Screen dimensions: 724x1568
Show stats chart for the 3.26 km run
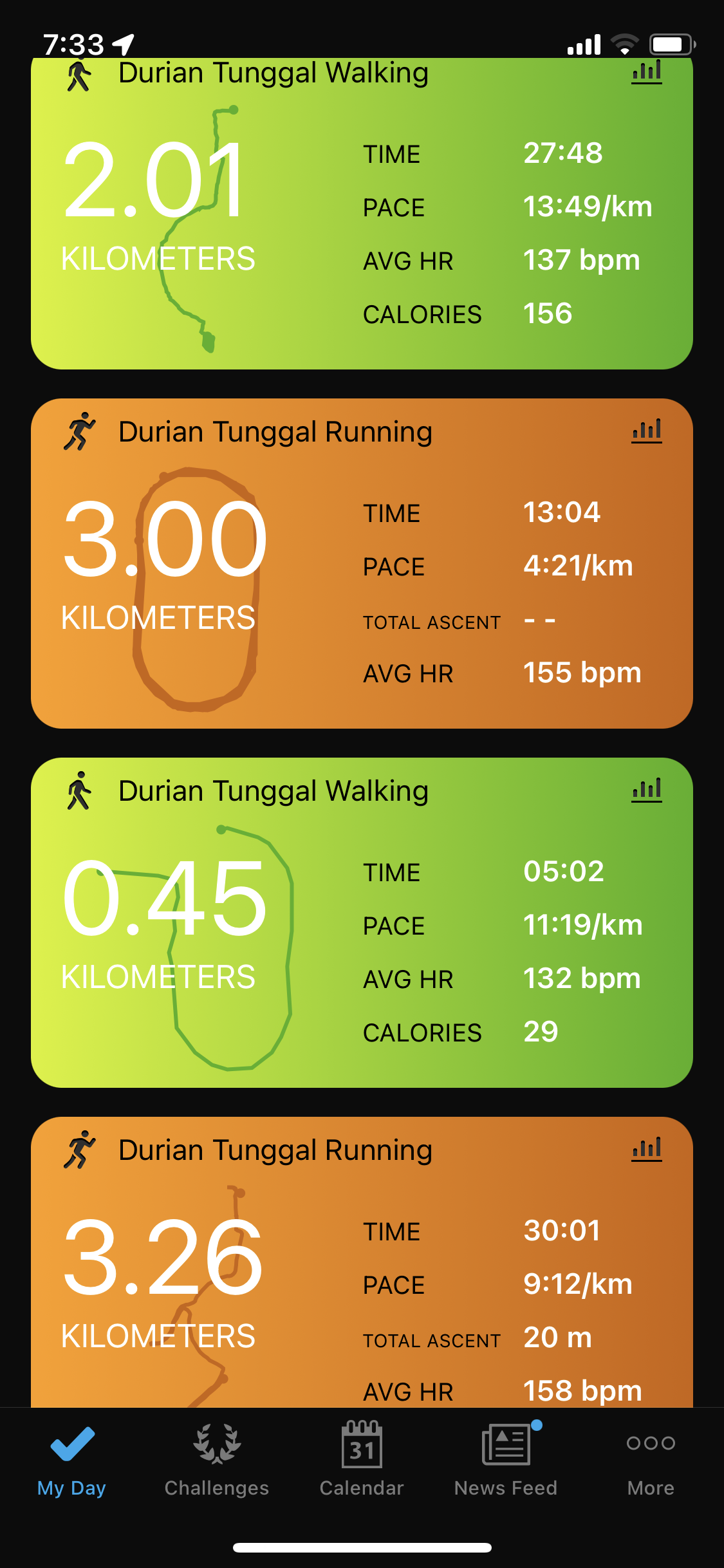[646, 1149]
